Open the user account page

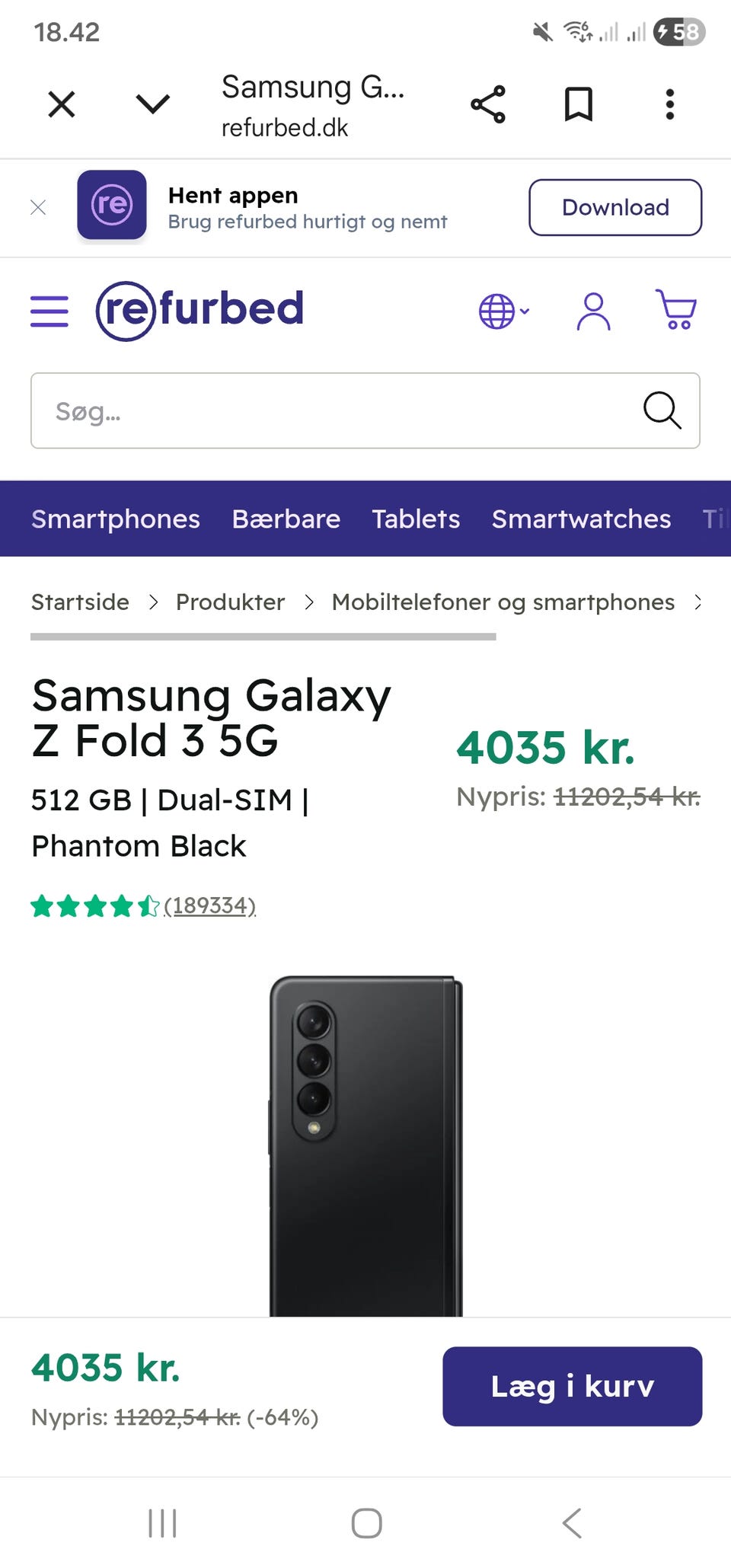coord(593,310)
